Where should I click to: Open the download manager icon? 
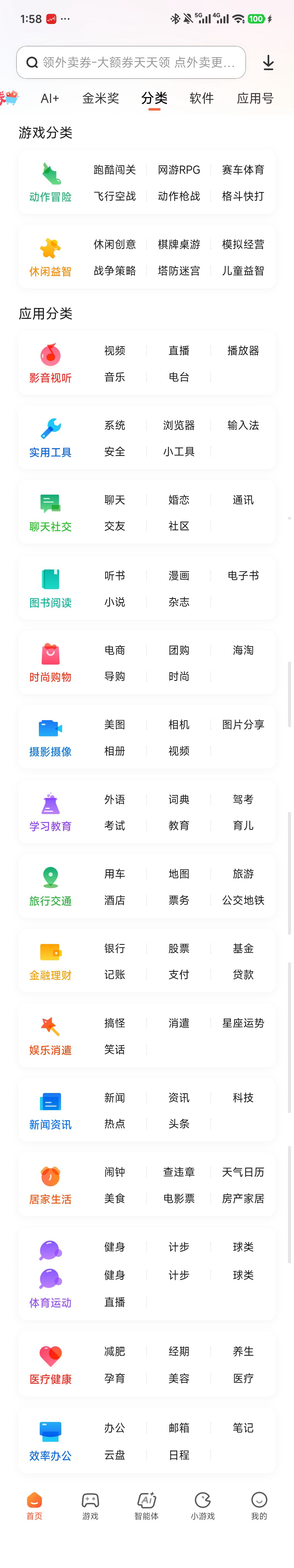click(268, 63)
